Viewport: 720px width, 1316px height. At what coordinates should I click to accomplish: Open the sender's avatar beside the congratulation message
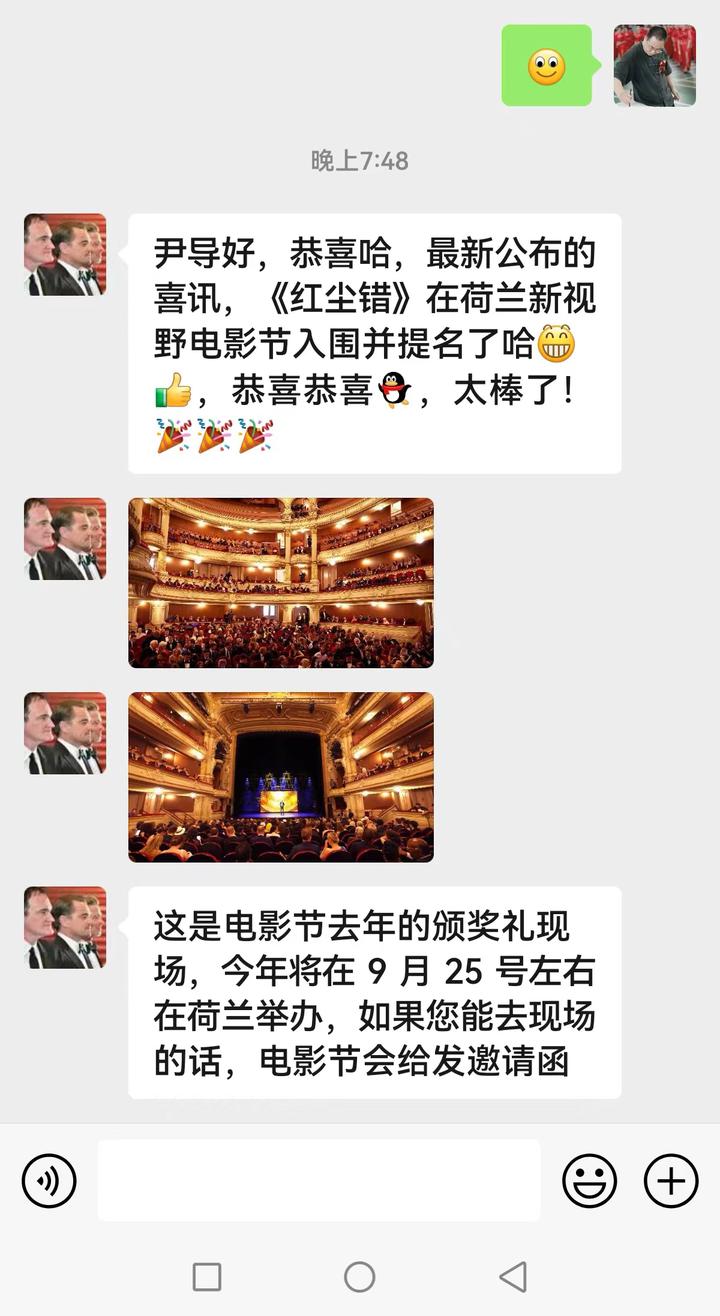tap(65, 254)
